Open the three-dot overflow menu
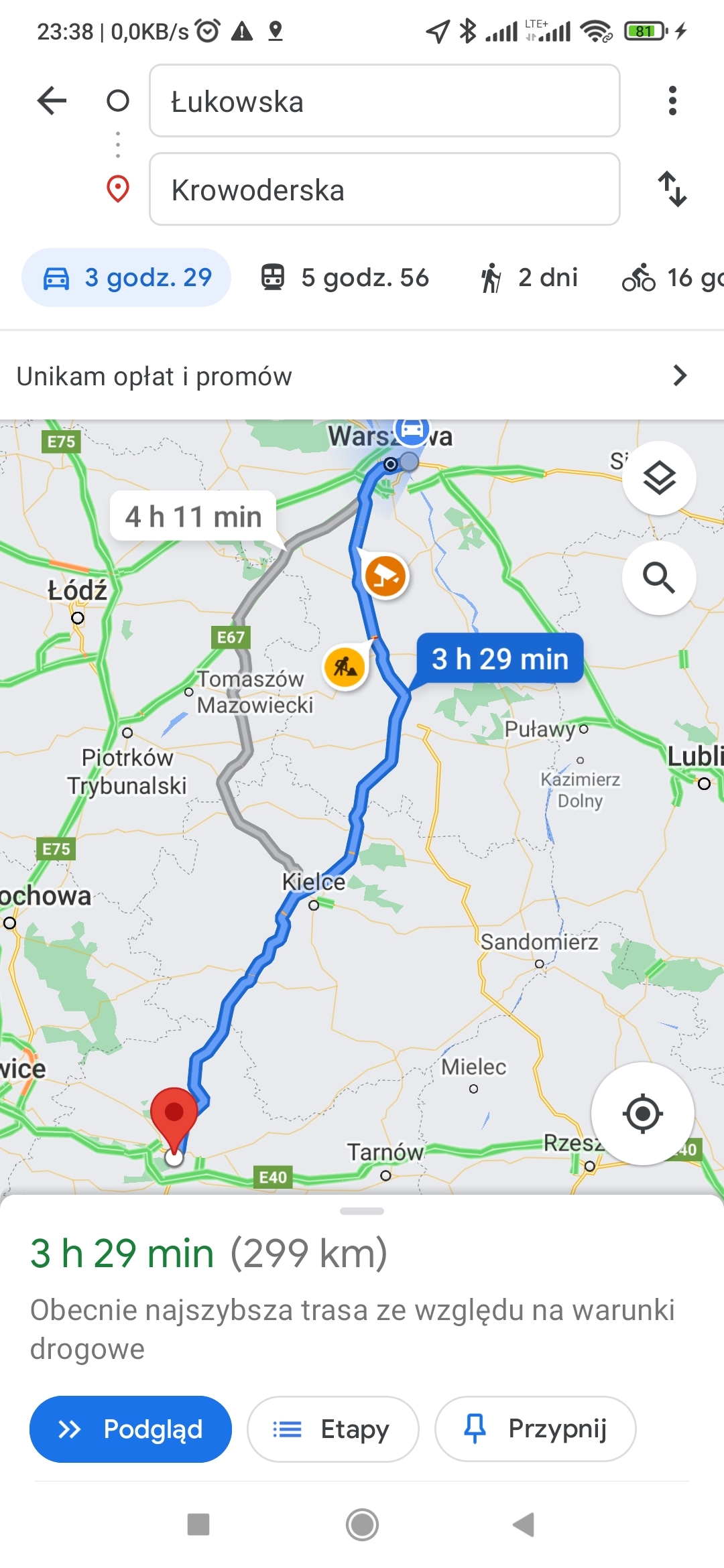 [x=672, y=101]
